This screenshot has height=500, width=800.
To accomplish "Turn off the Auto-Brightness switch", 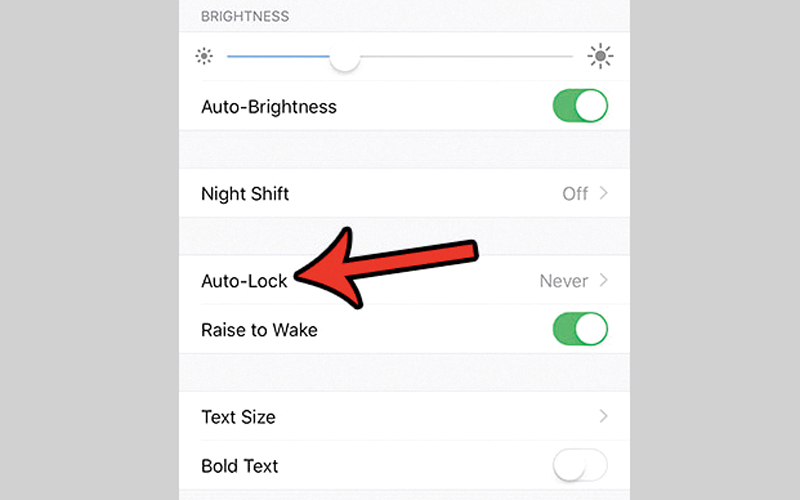I will (580, 106).
